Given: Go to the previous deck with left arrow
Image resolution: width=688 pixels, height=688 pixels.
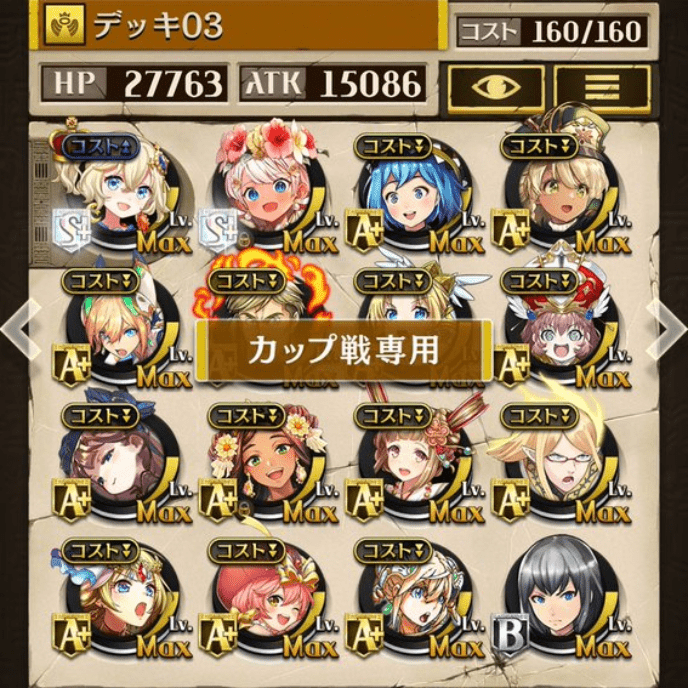Looking at the screenshot, I should click(x=12, y=326).
